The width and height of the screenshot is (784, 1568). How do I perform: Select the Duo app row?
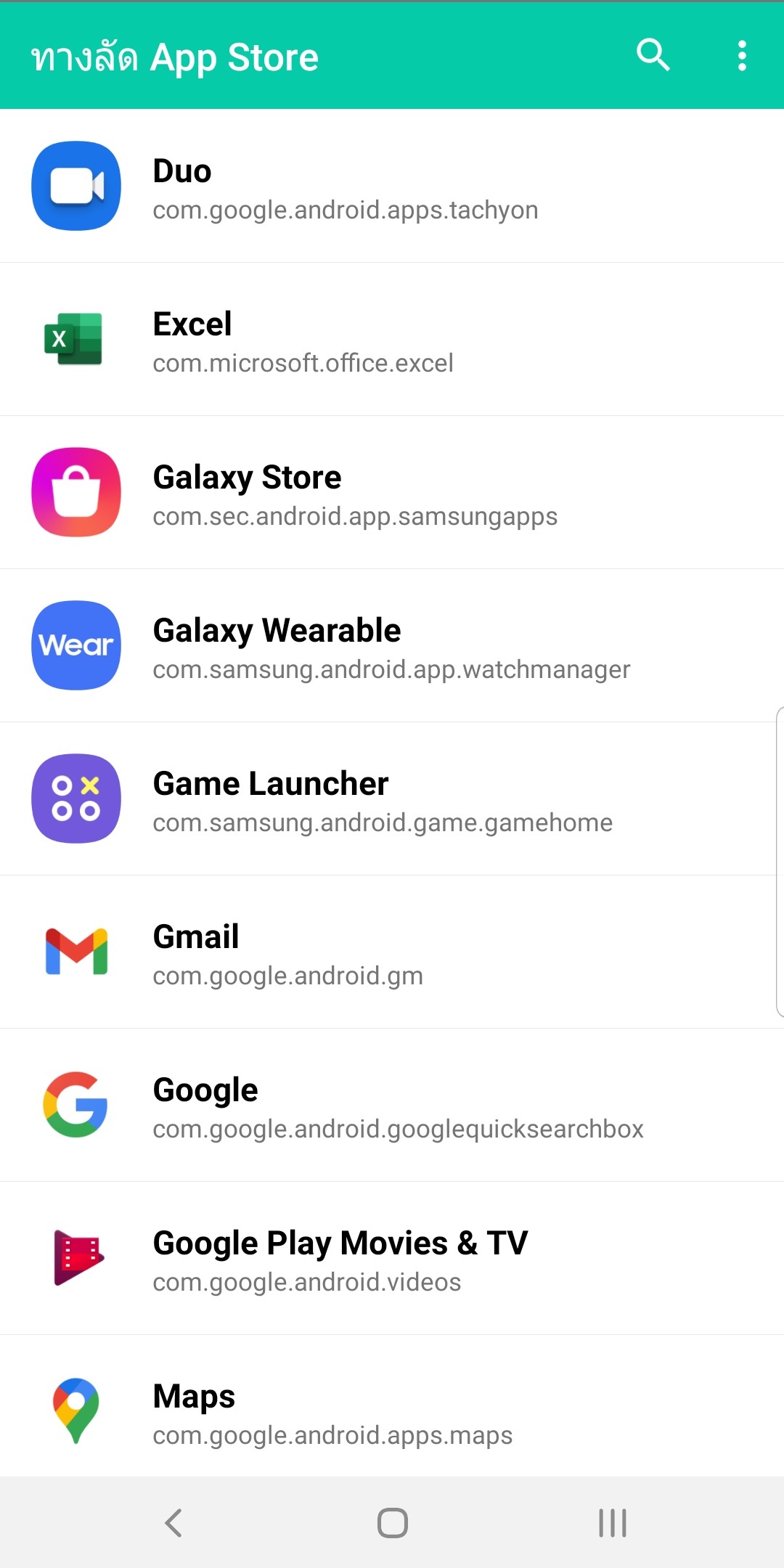click(x=392, y=187)
